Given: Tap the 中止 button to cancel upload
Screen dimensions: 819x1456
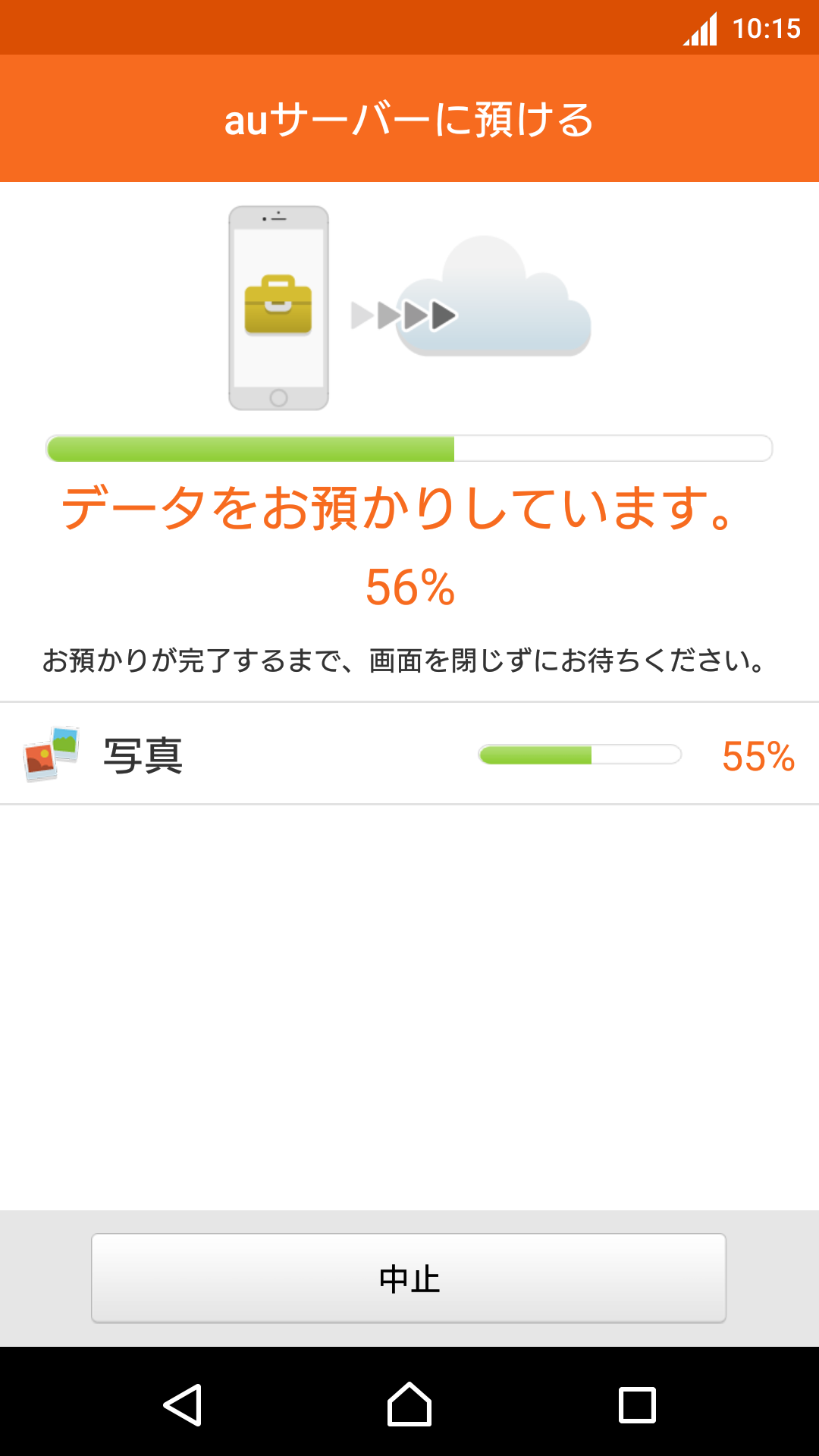Looking at the screenshot, I should tap(409, 1279).
